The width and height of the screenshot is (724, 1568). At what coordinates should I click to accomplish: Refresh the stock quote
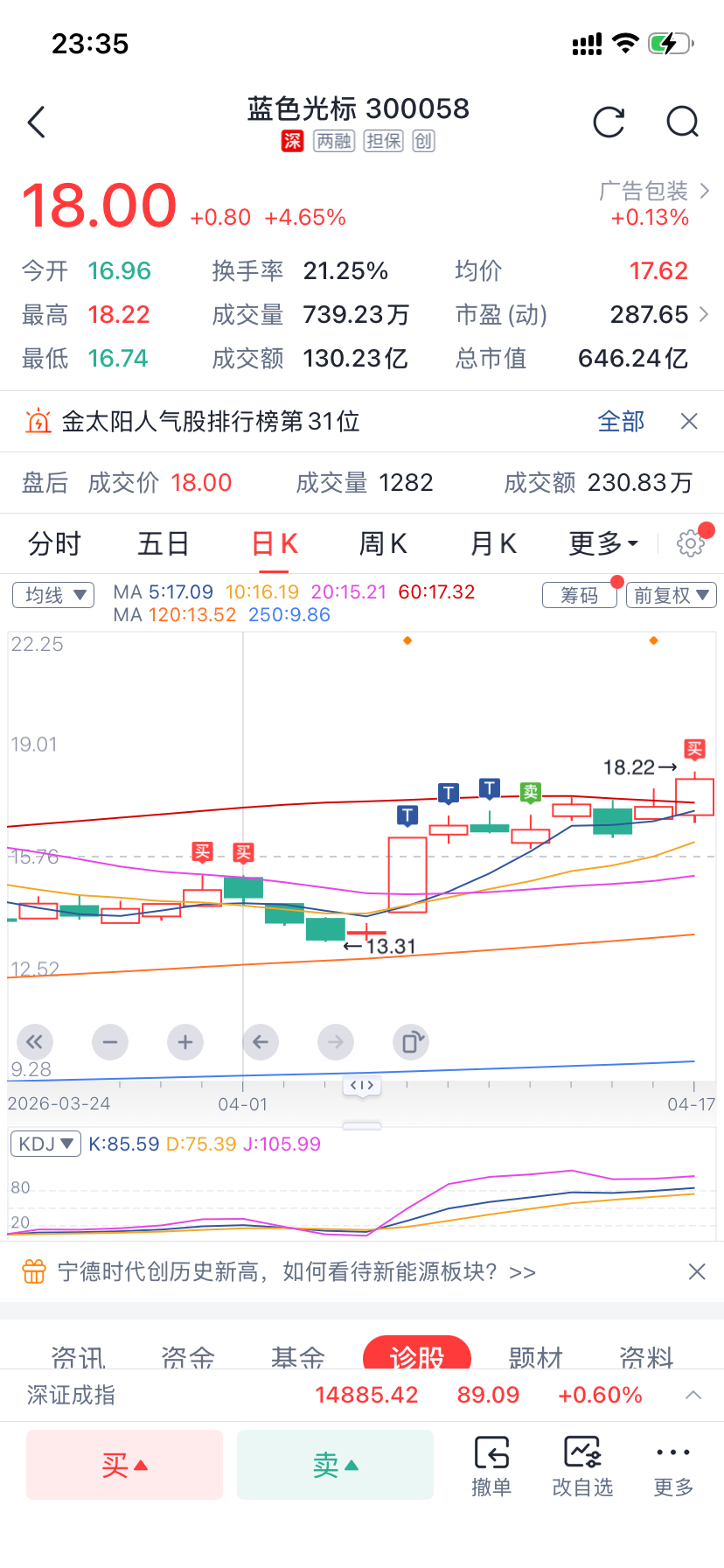click(x=609, y=122)
